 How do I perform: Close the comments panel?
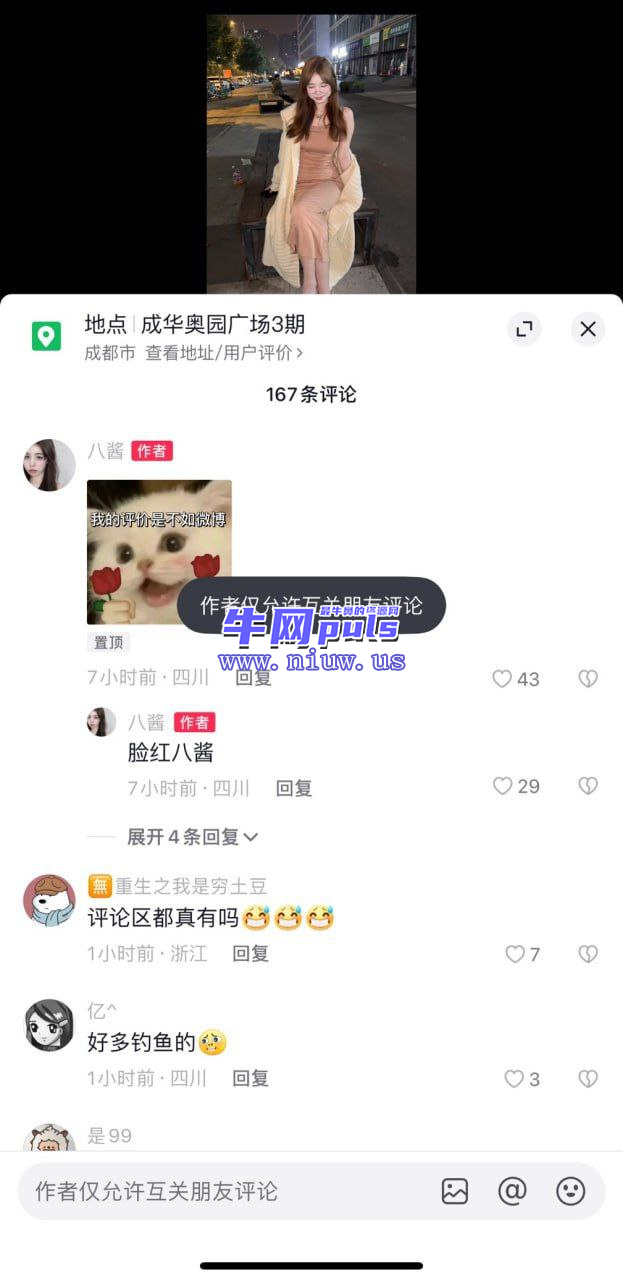tap(588, 329)
